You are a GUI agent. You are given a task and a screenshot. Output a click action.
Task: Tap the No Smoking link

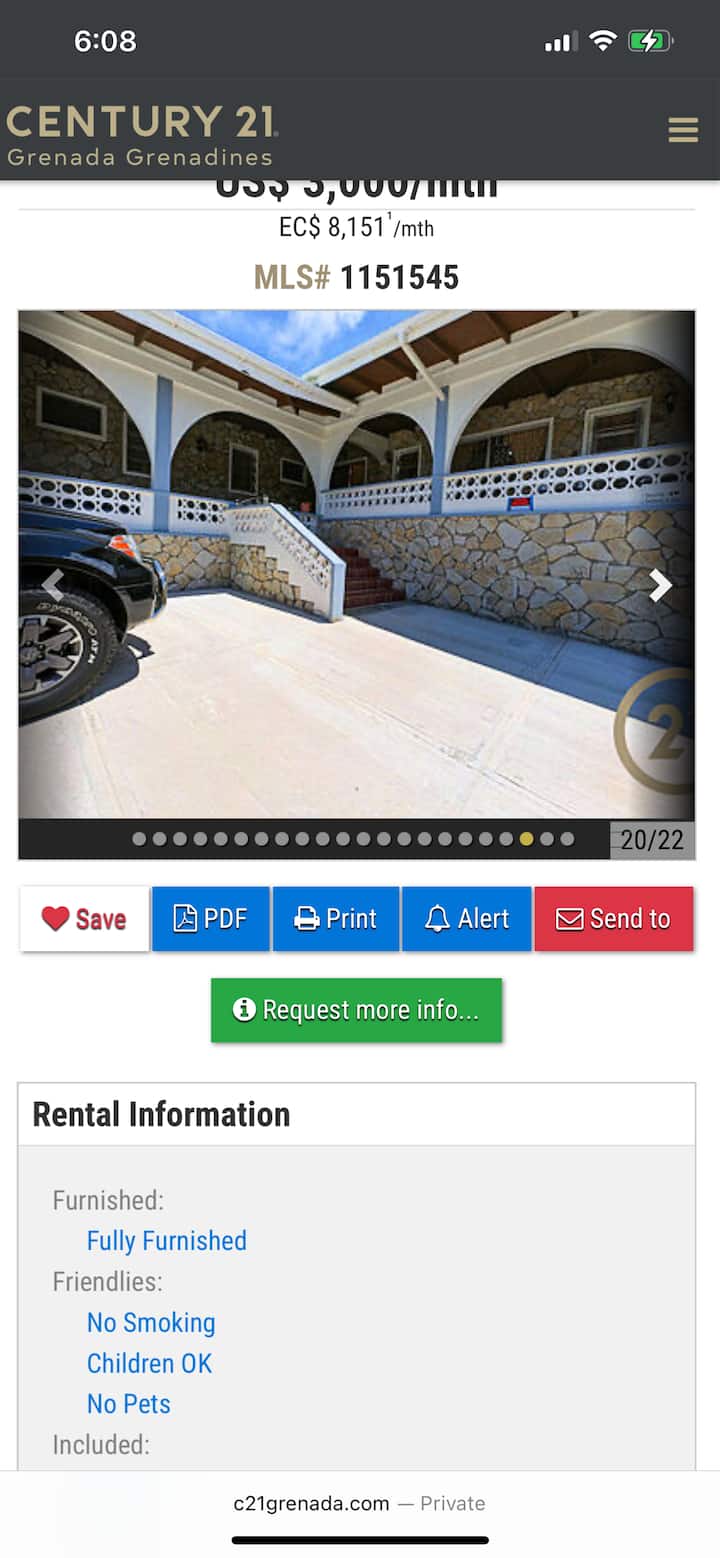(151, 1322)
